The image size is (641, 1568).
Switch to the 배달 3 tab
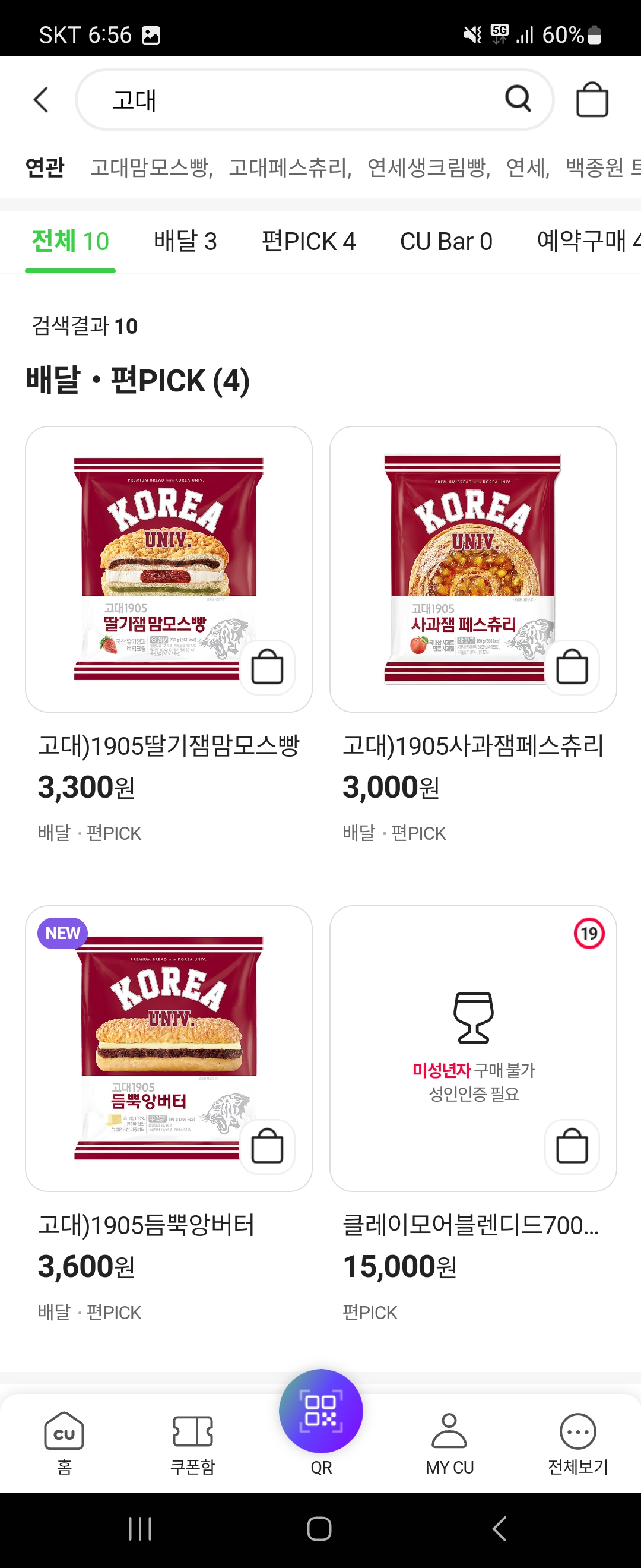185,242
